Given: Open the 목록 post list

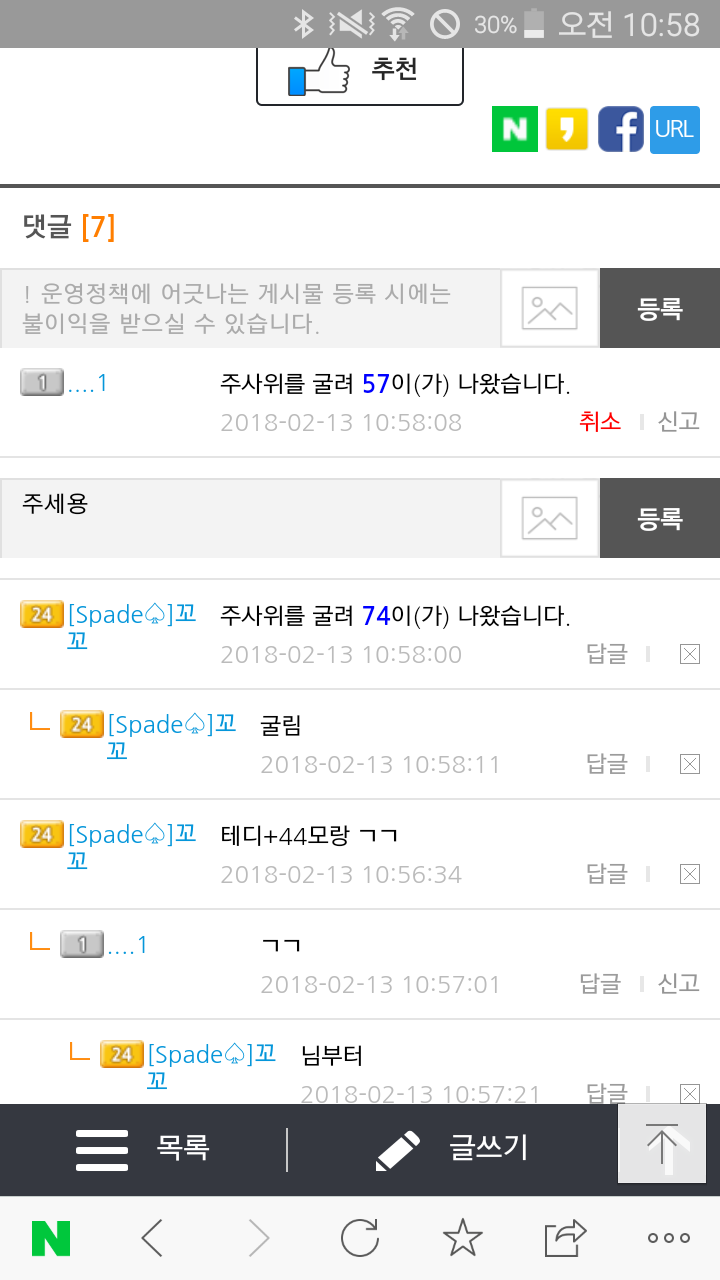Looking at the screenshot, I should (143, 1148).
